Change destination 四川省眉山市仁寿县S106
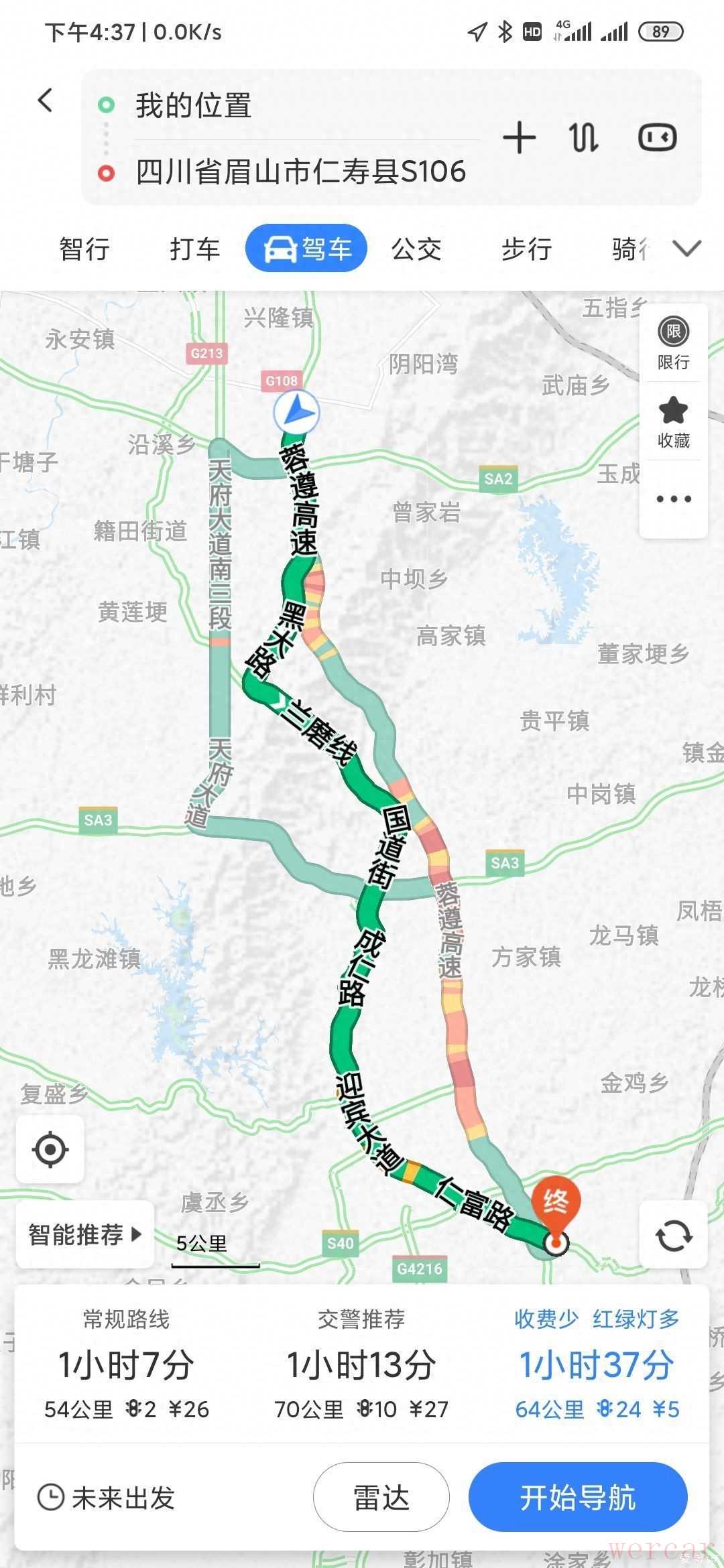Screen dimensions: 724x1568 300,172
